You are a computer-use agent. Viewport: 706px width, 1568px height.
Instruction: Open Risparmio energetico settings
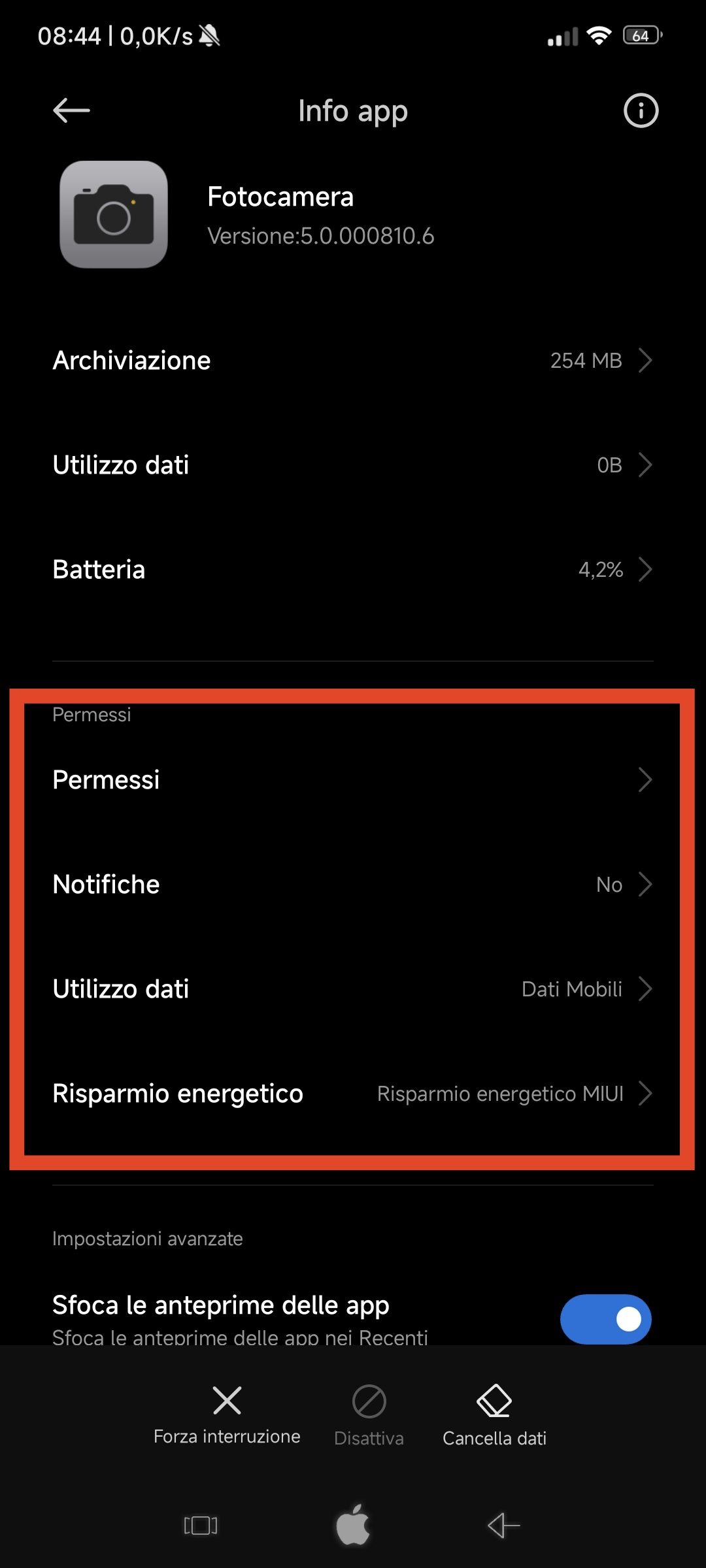[x=353, y=1094]
